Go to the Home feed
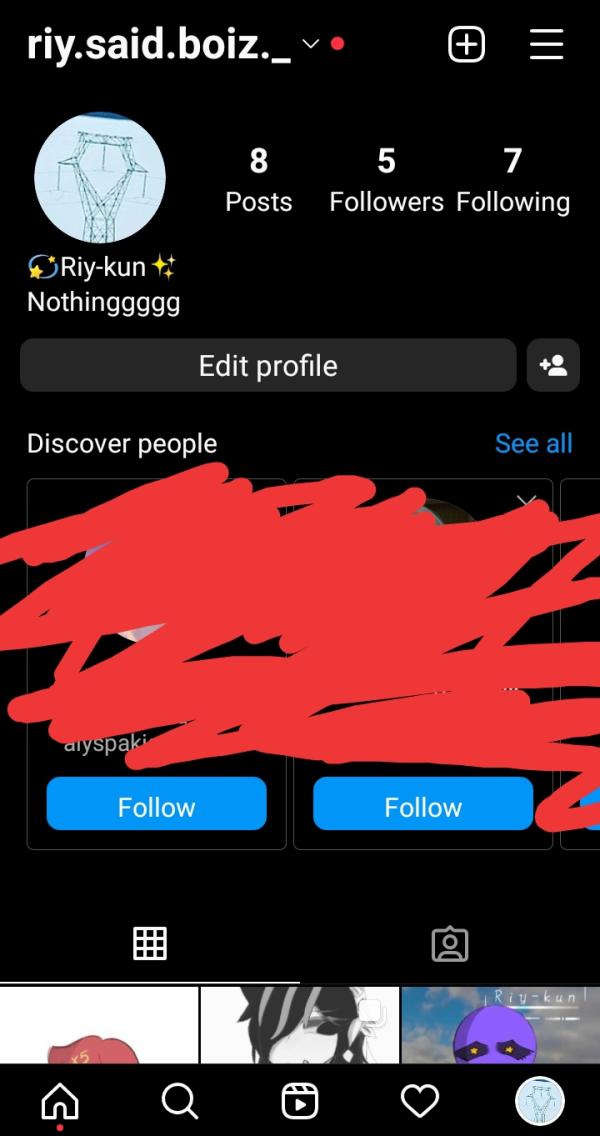600x1136 pixels. 60,1102
